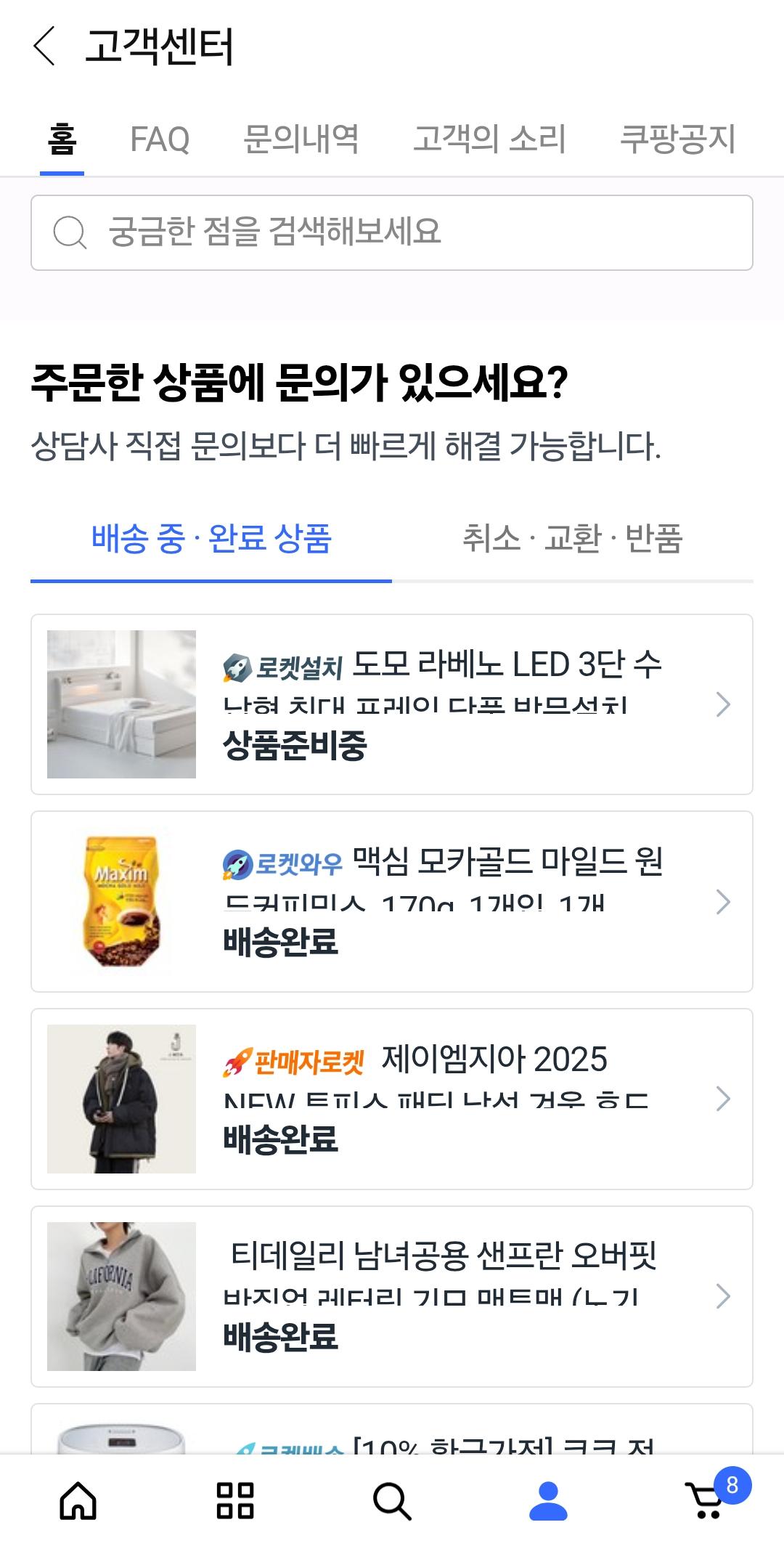The image size is (784, 1554).
Task: Open the category grid in bottom navigation
Action: pyautogui.click(x=235, y=1500)
